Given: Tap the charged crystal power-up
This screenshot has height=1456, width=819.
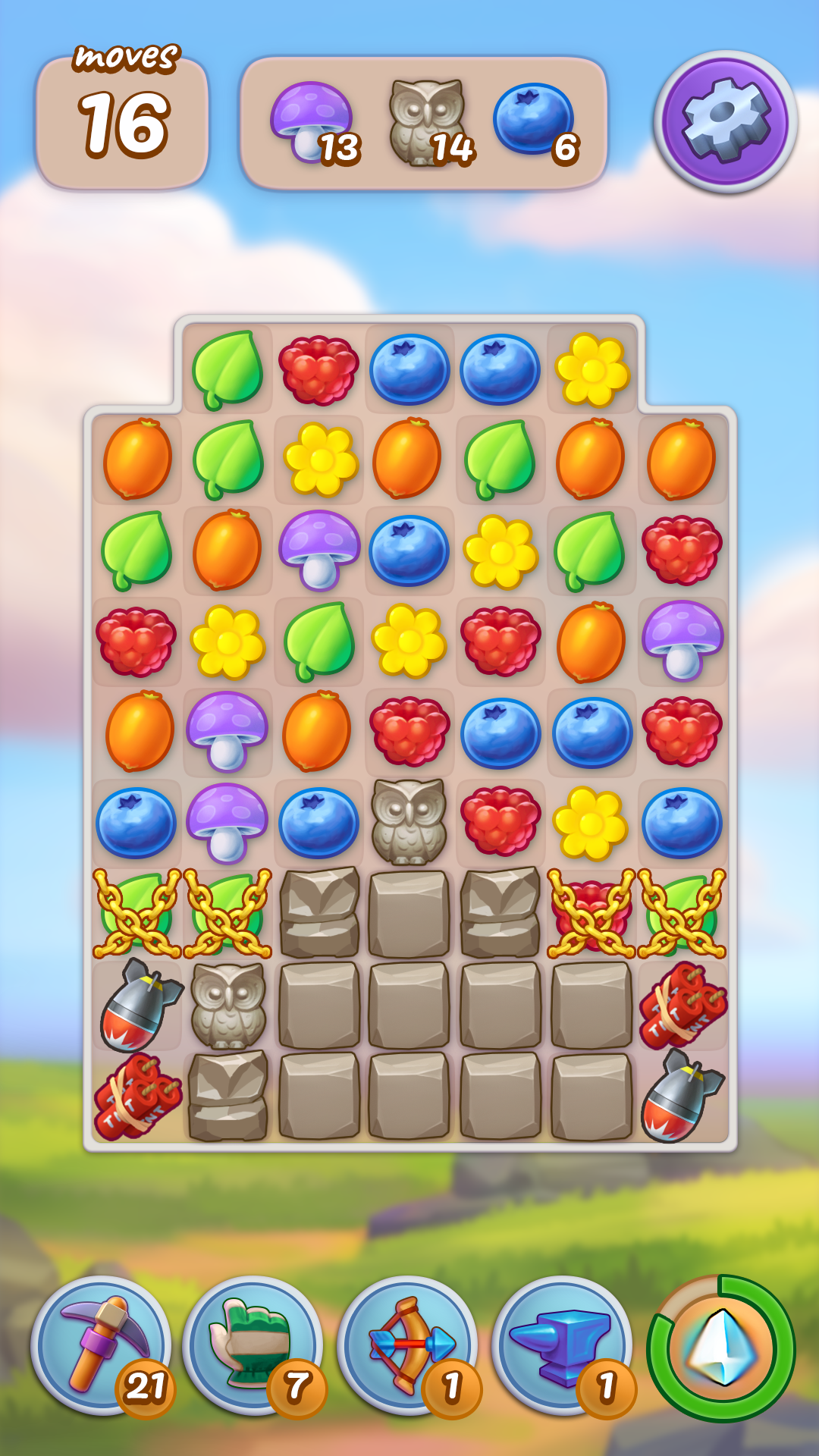Looking at the screenshot, I should tap(721, 1348).
